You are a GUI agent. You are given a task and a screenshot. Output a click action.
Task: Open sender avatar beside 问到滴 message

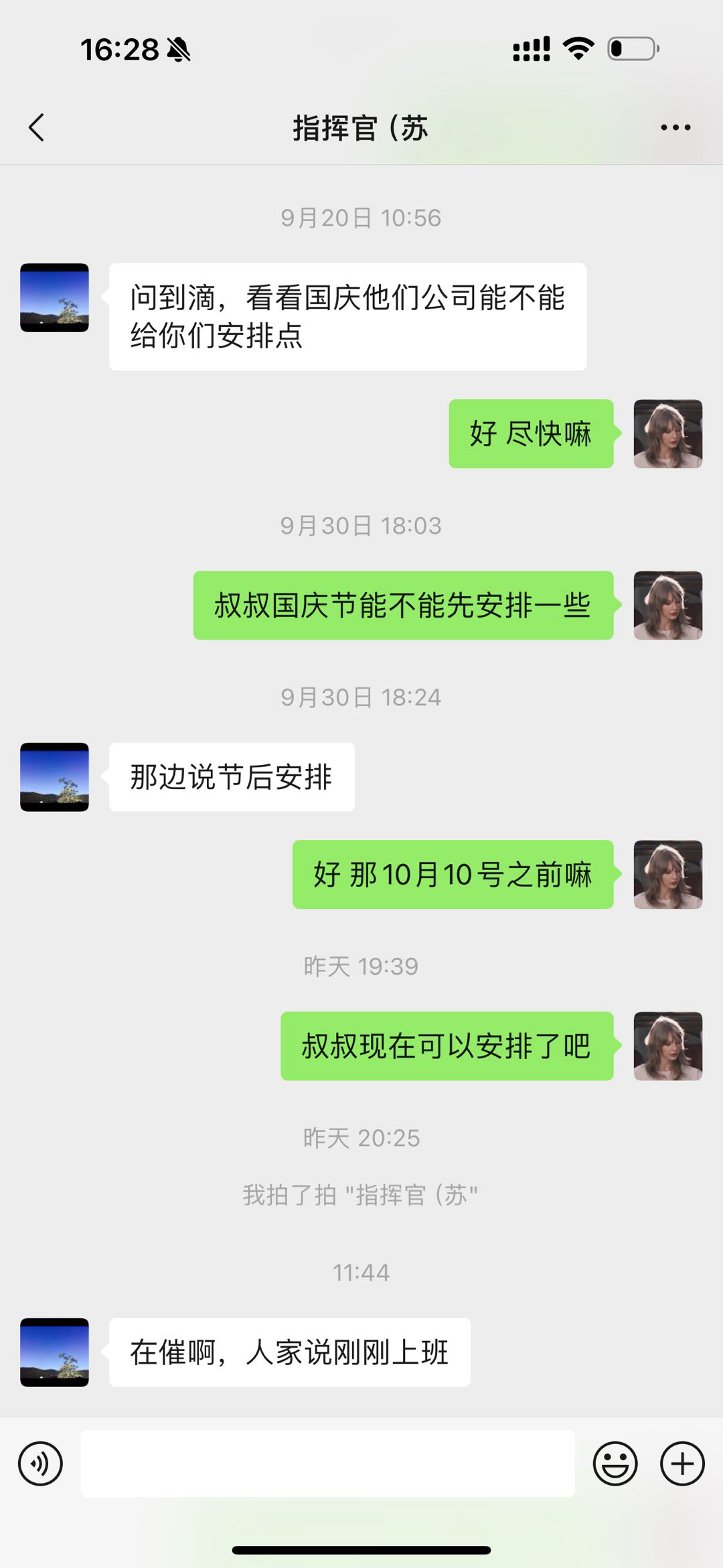point(55,297)
